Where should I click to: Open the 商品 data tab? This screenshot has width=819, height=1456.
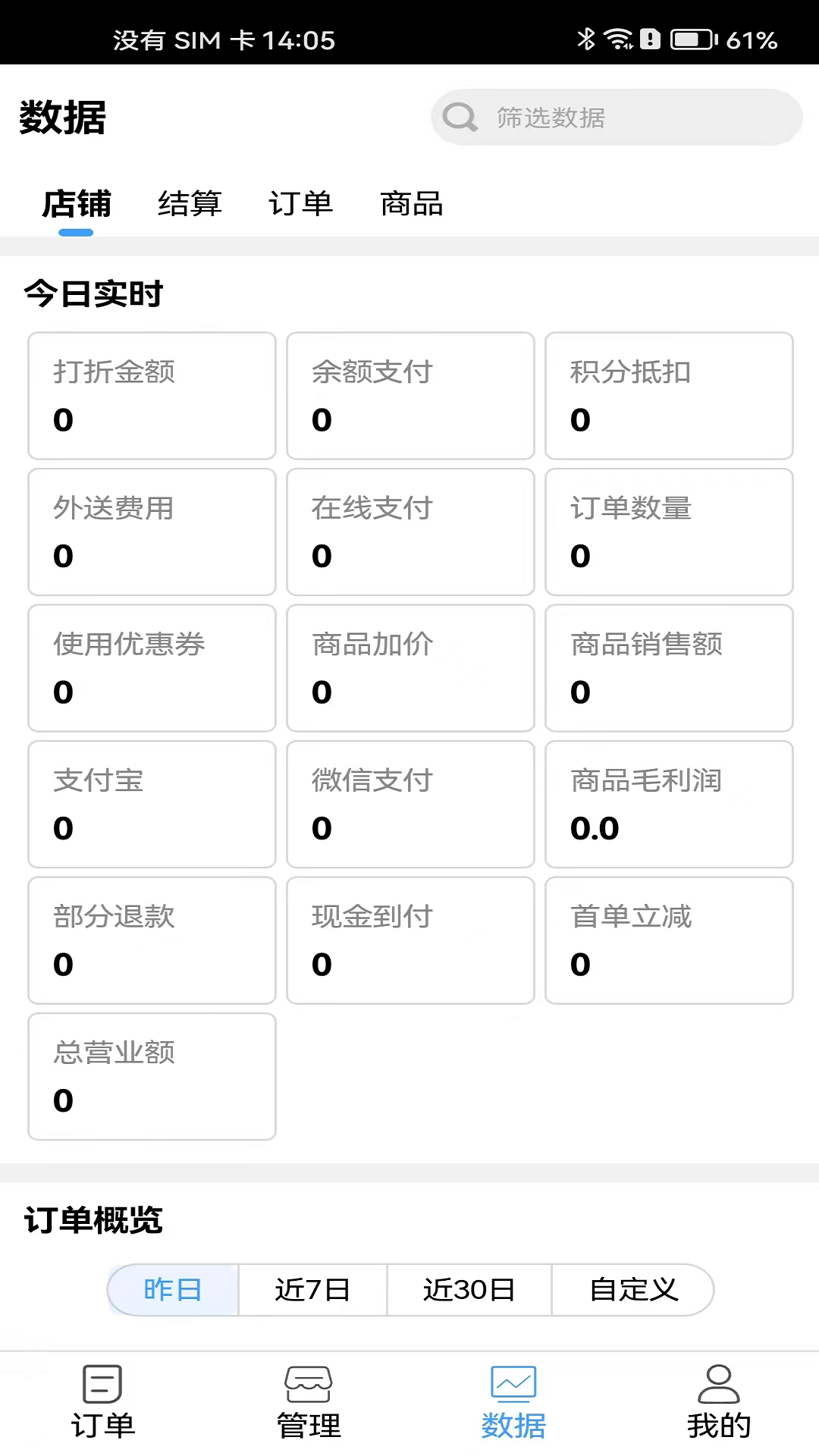point(412,204)
